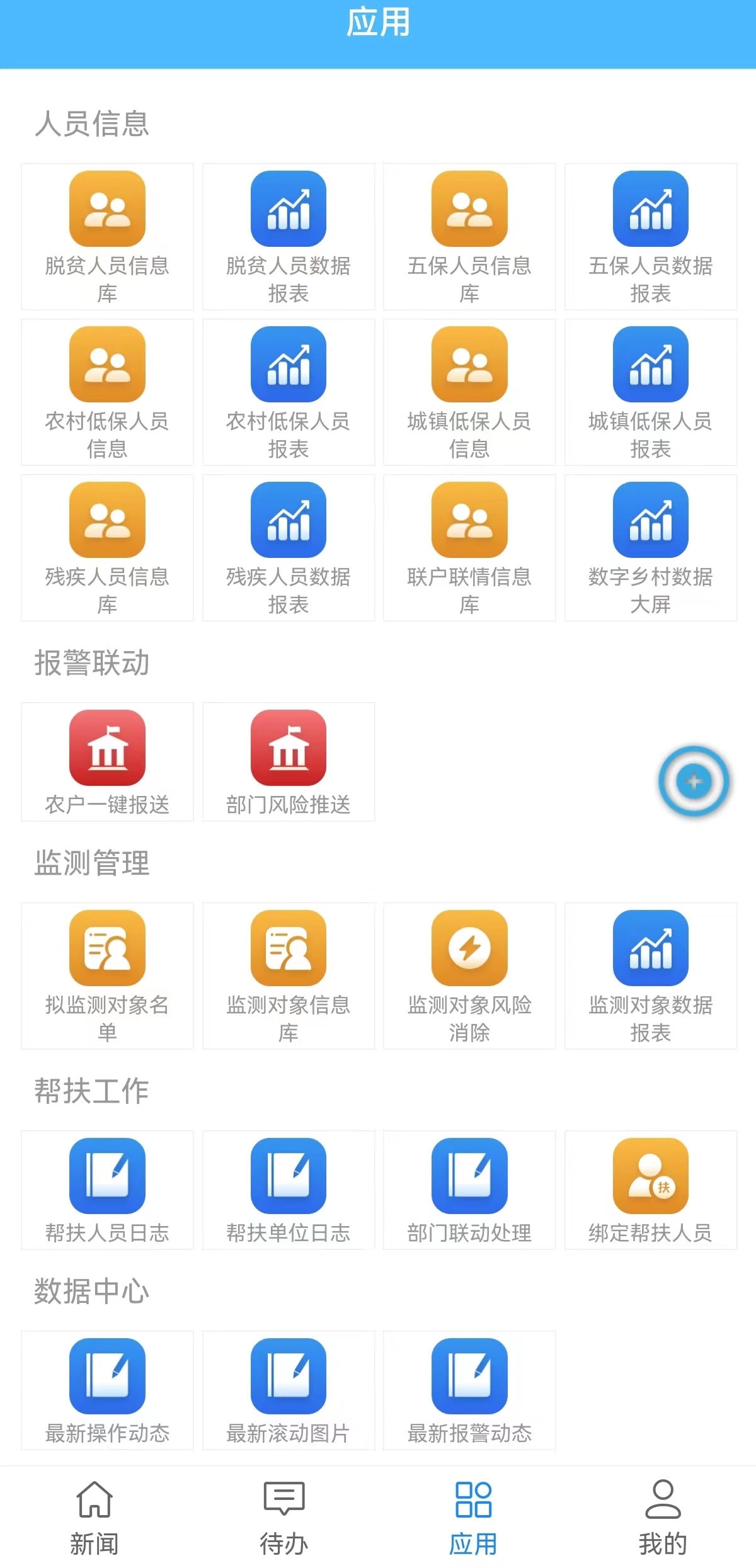
Task: Tap 残疾人员数据报表
Action: (x=289, y=548)
